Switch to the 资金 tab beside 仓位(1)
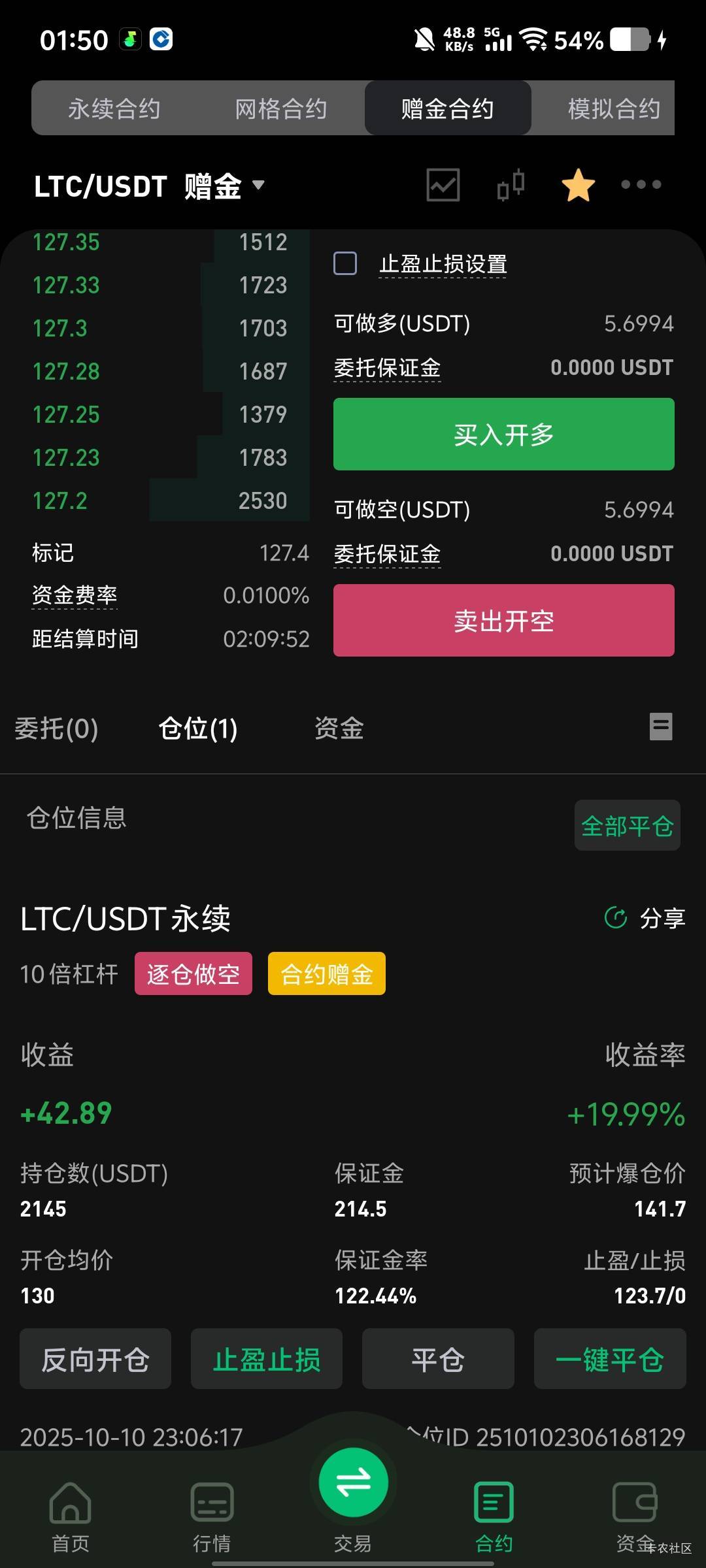This screenshot has width=706, height=1568. coord(339,728)
